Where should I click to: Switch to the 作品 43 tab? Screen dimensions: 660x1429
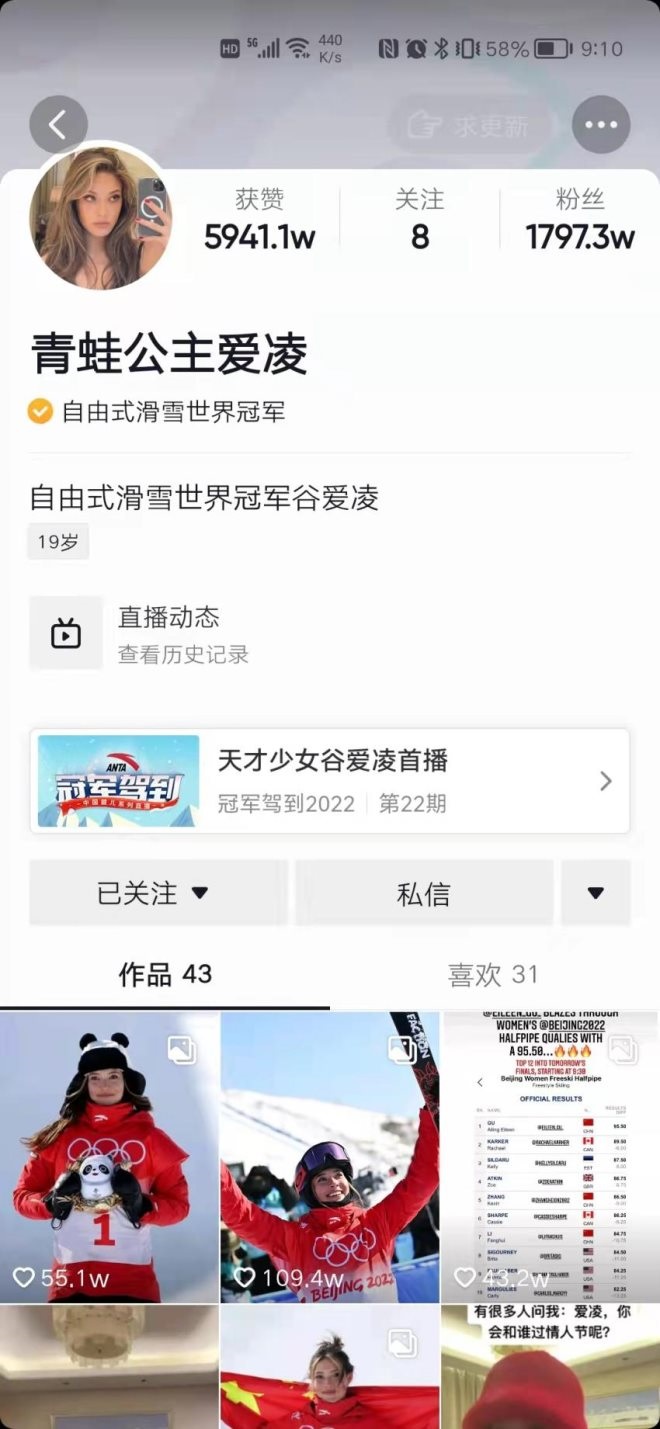click(165, 975)
